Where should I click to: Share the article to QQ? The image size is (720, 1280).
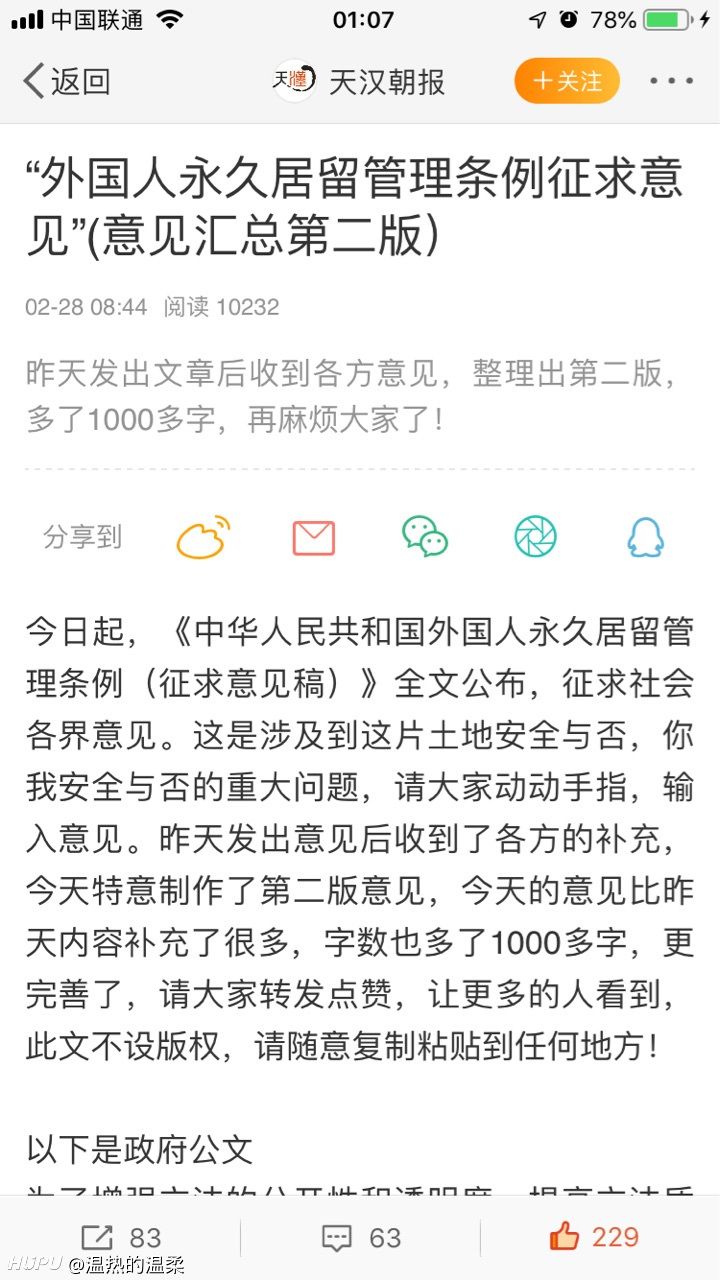646,537
